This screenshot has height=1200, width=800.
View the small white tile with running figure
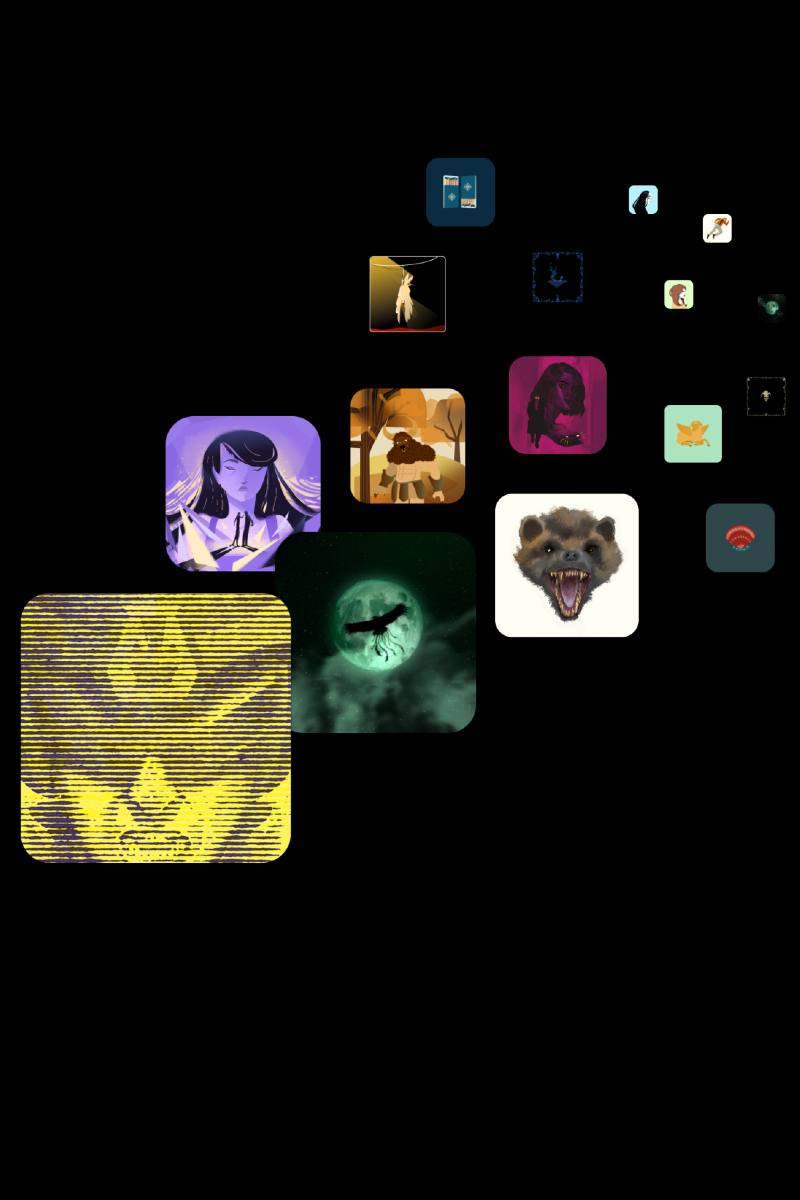click(x=717, y=228)
